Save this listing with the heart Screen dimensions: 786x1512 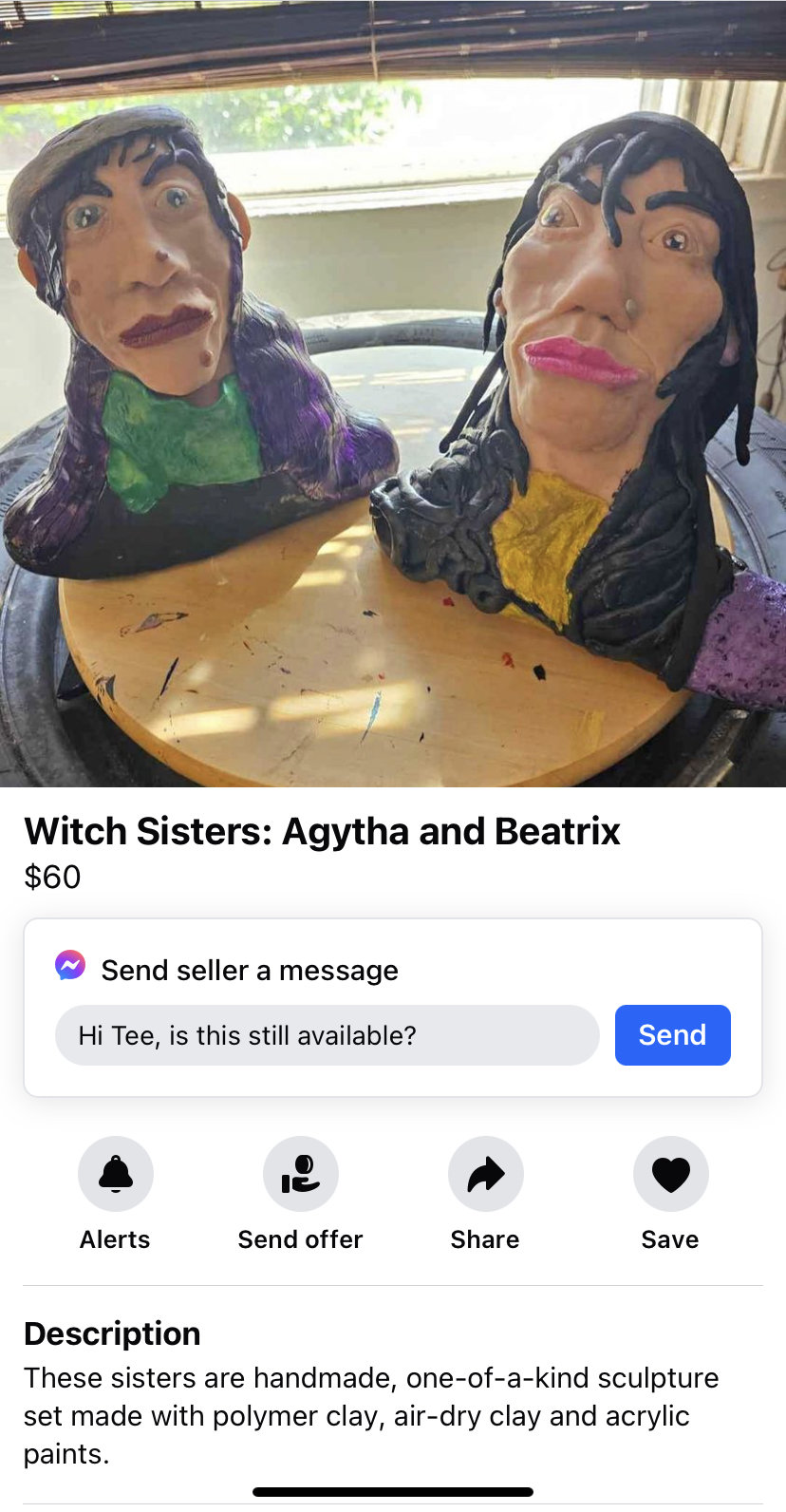click(670, 1175)
